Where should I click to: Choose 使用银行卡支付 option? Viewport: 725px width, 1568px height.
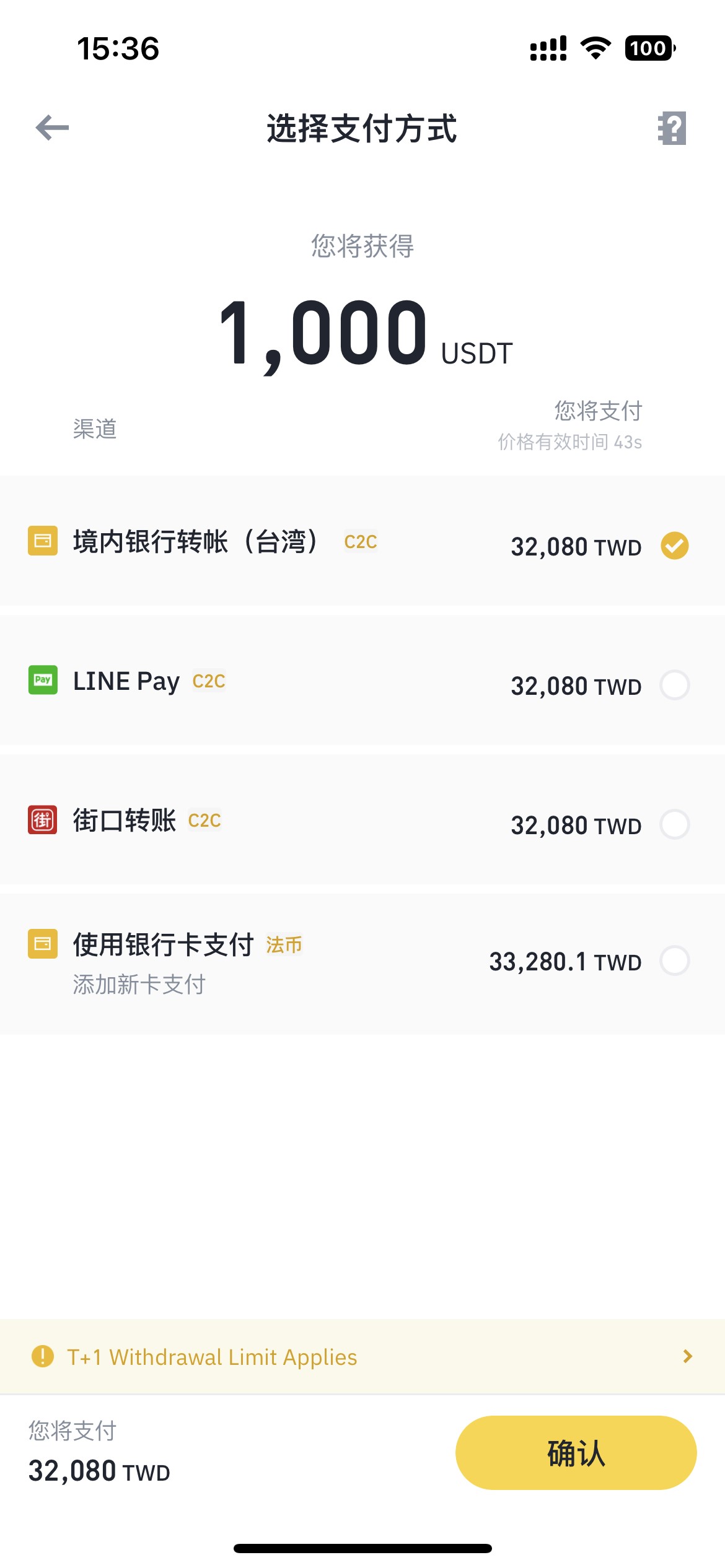coord(362,960)
